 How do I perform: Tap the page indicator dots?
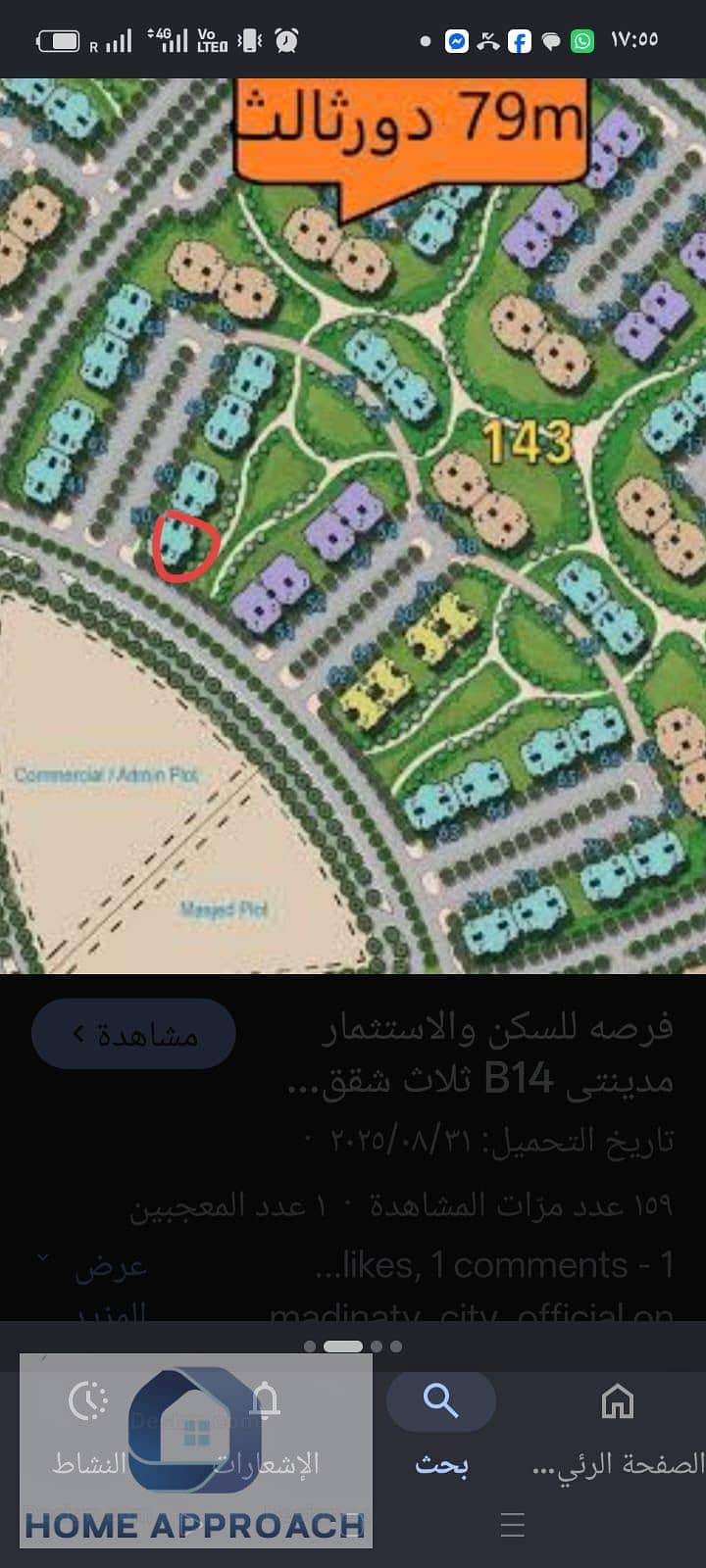pyautogui.click(x=353, y=1347)
